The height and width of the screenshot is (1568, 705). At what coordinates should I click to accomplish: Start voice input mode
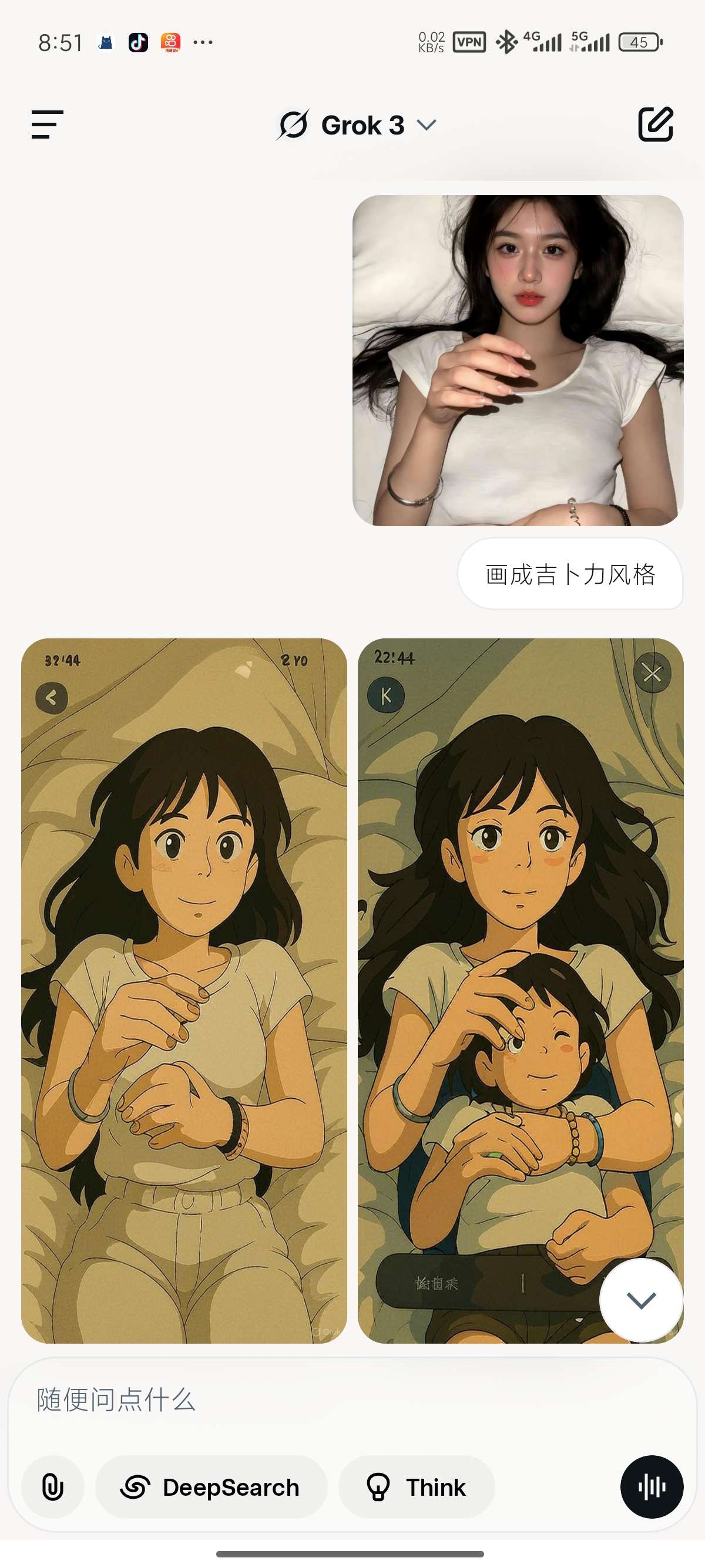point(652,1487)
